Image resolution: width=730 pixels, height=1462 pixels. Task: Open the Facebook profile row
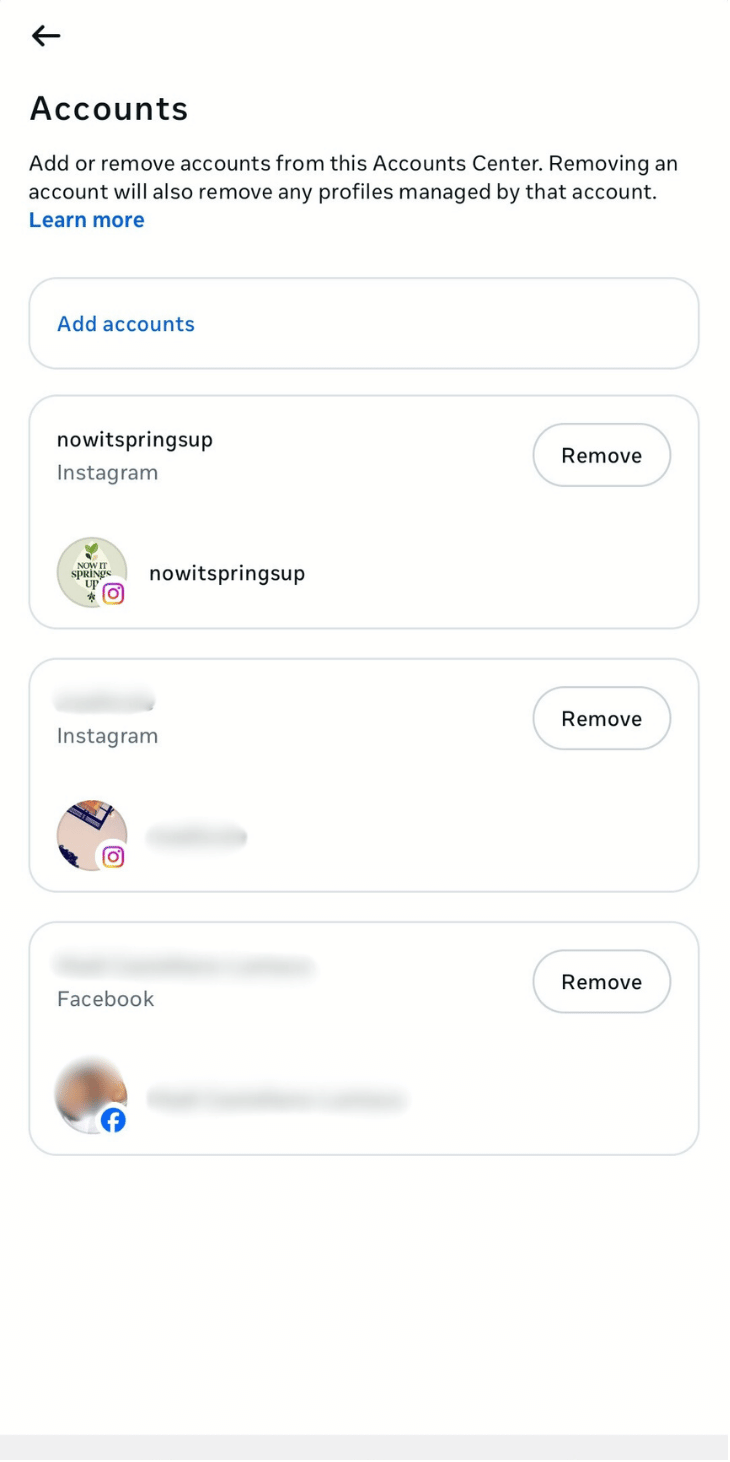(x=275, y=1100)
